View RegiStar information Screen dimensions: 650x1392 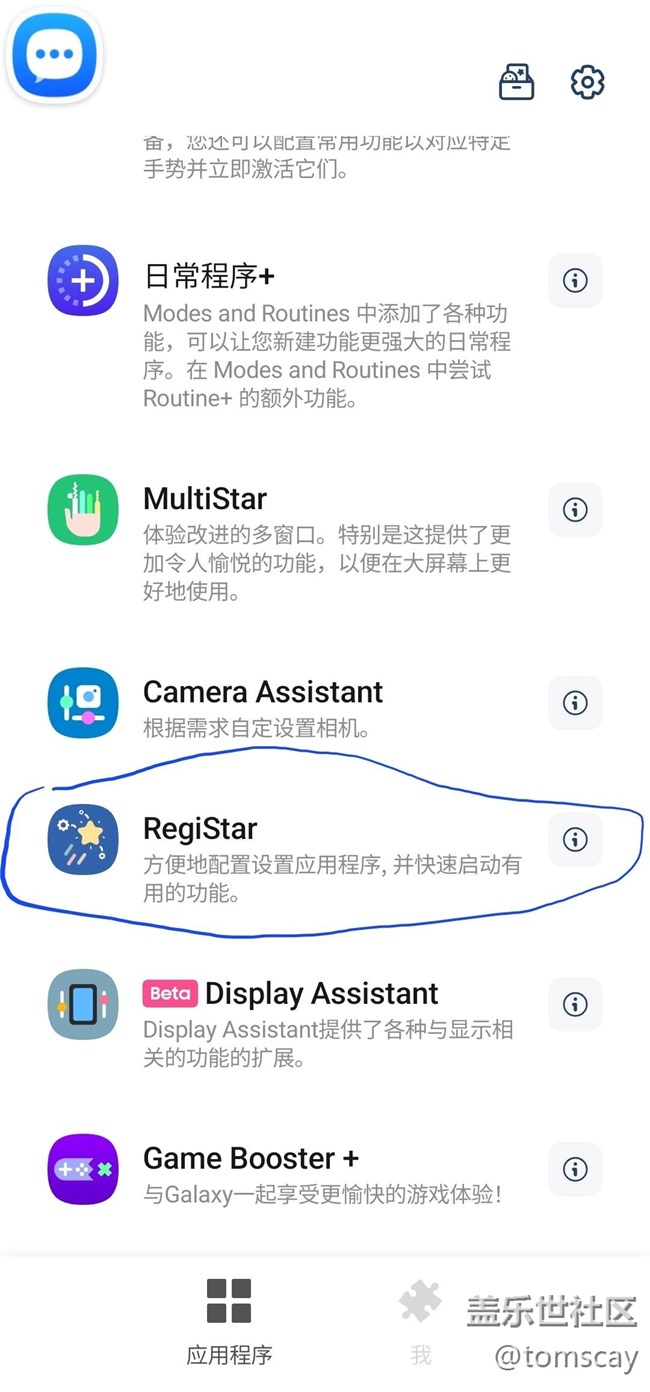(x=575, y=839)
